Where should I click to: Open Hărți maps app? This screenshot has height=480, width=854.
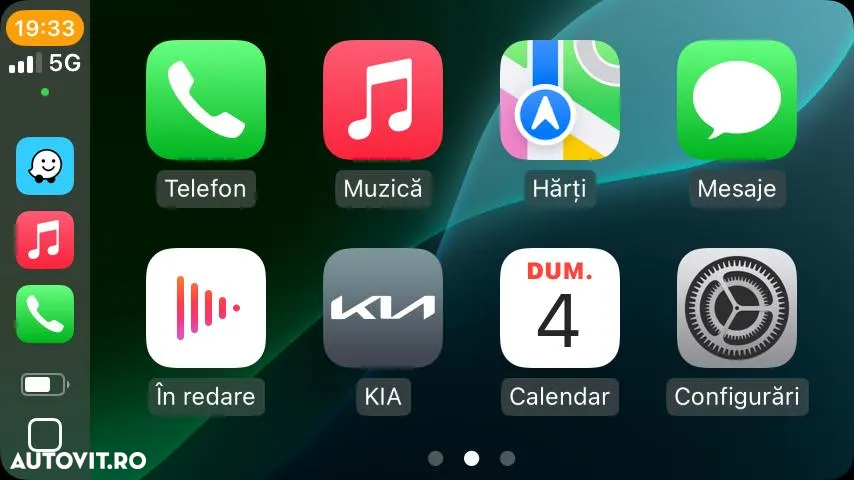[x=560, y=100]
